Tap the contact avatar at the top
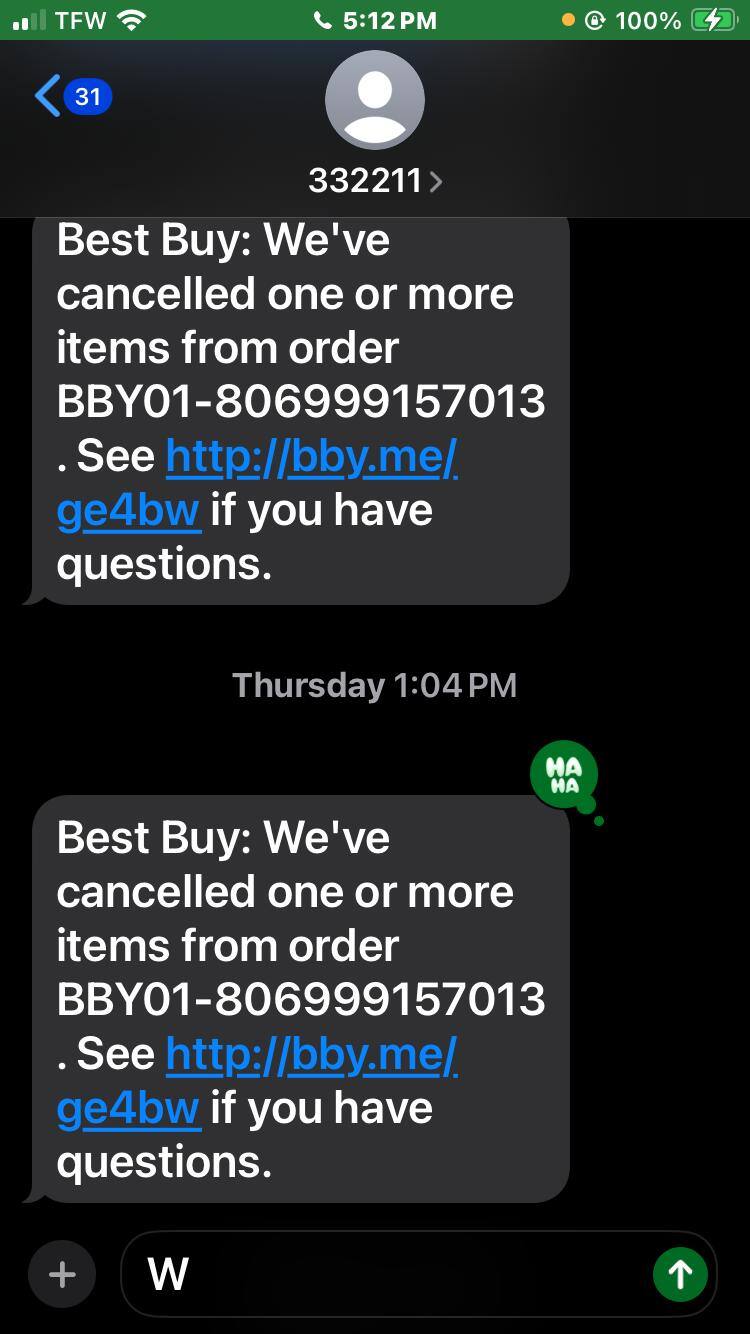 point(375,100)
